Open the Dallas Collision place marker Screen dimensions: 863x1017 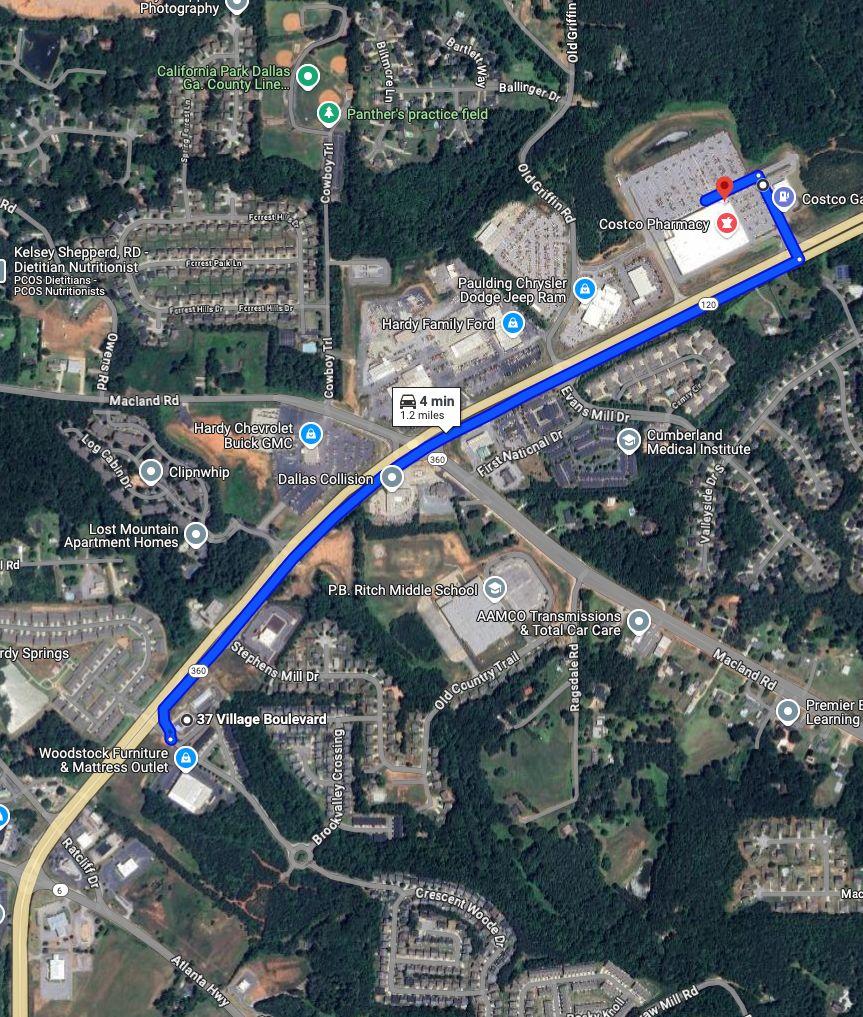click(x=392, y=478)
